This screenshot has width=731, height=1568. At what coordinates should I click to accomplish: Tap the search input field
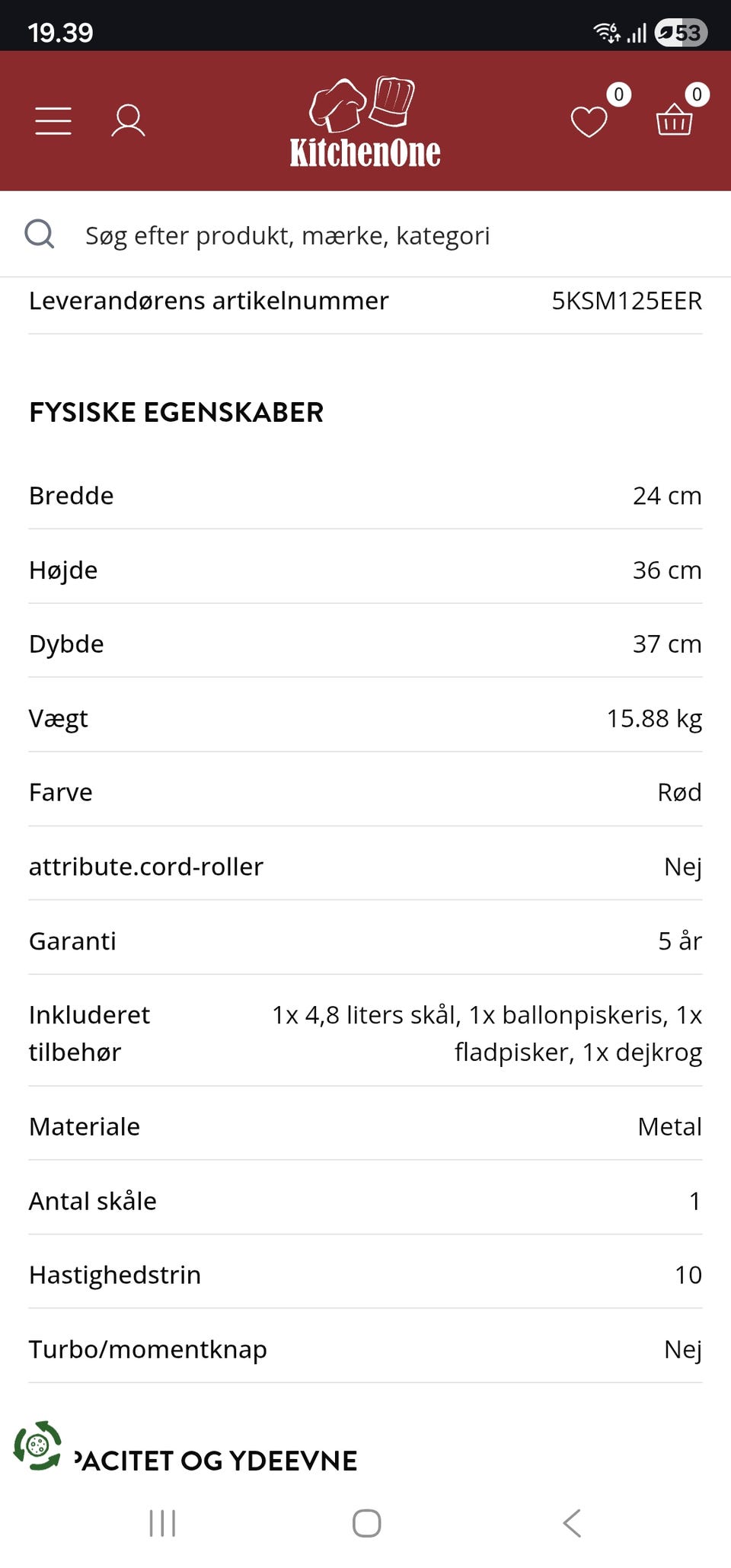(x=289, y=235)
